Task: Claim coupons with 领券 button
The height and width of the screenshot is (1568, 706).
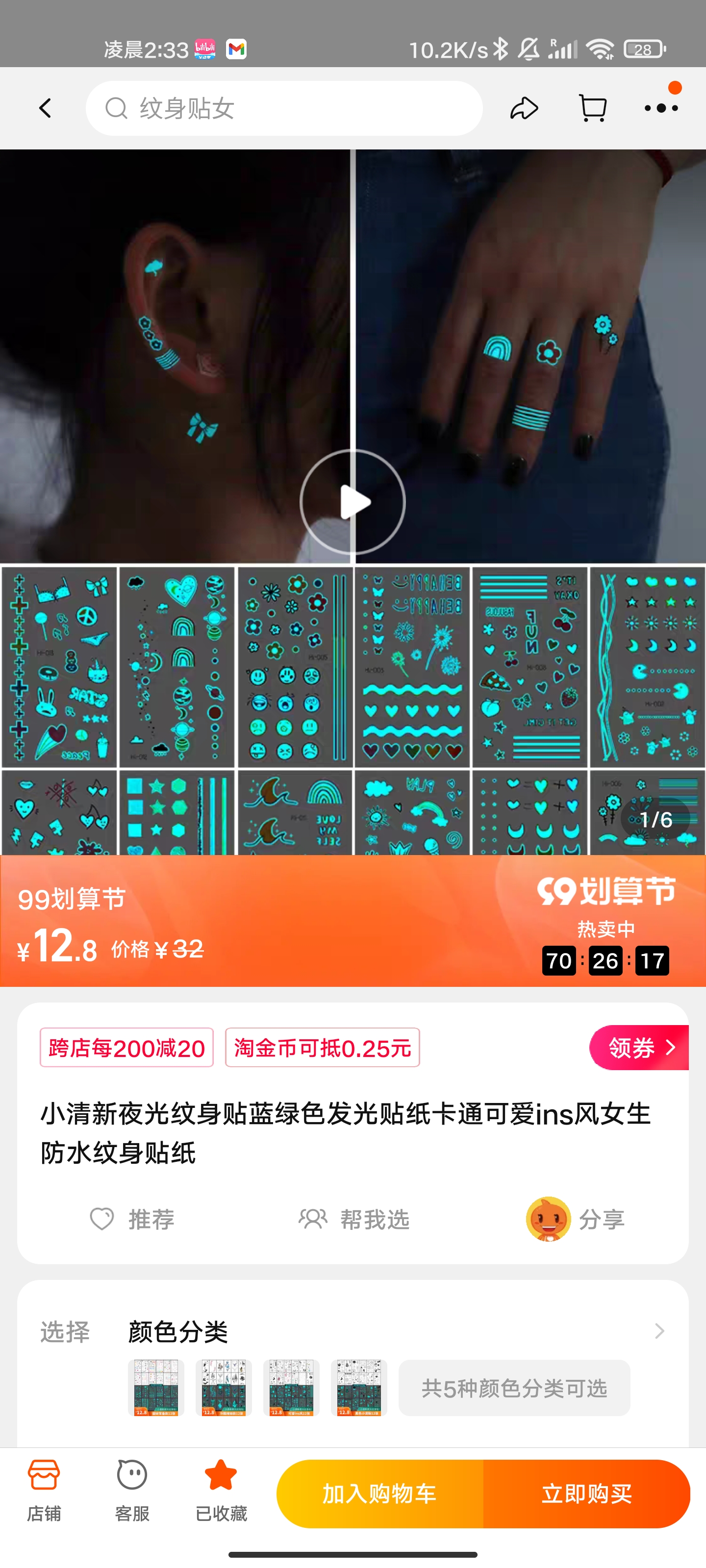Action: coord(639,1048)
